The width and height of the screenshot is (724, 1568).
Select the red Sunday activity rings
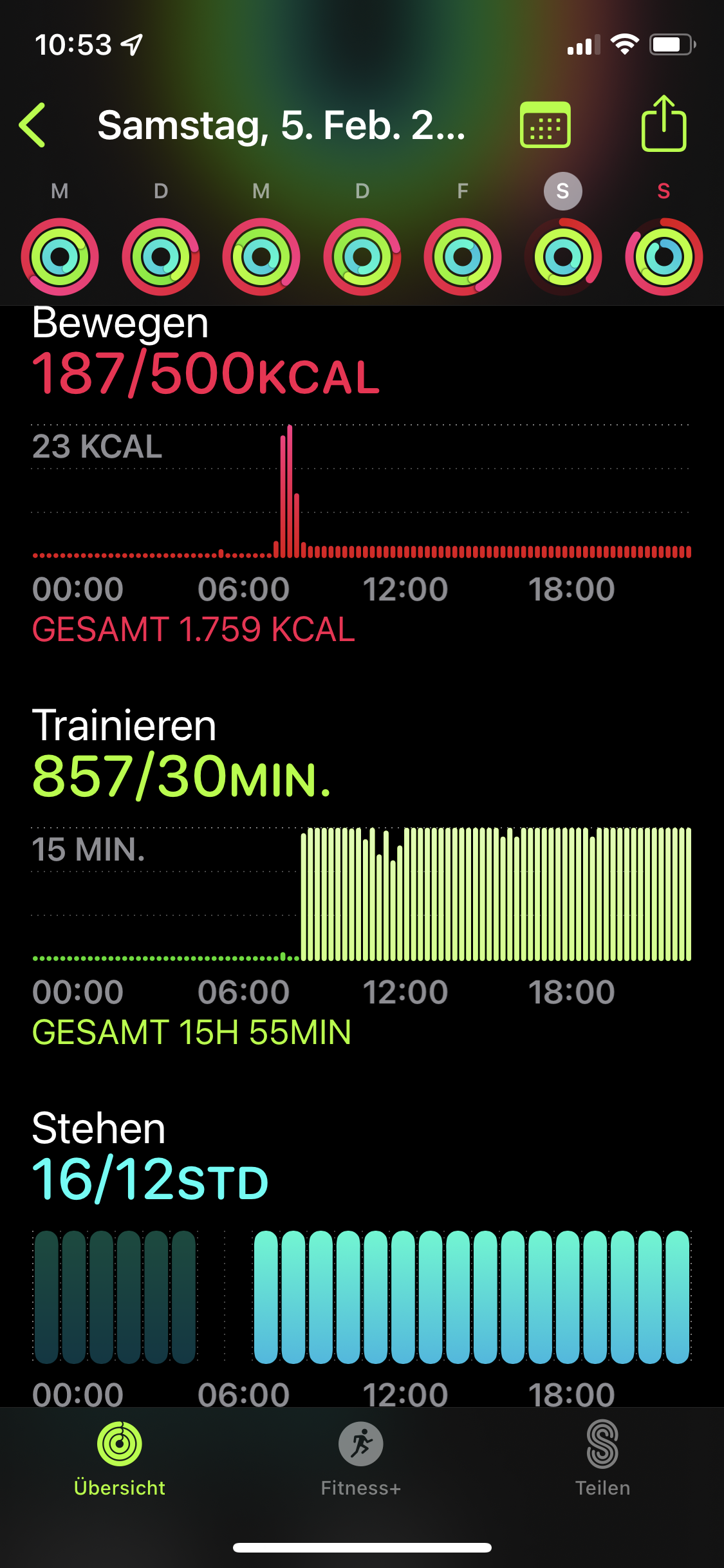(664, 256)
